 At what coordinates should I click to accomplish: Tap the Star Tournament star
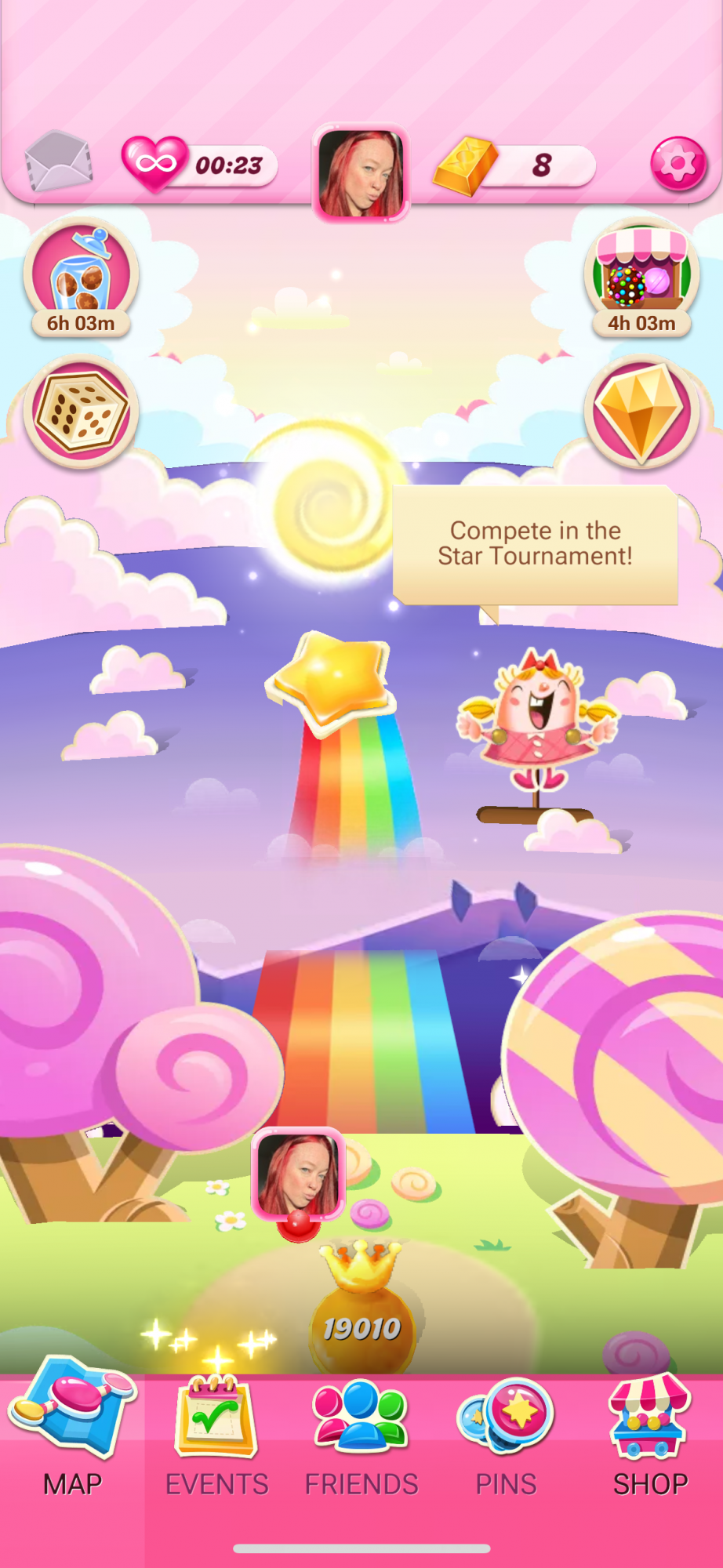[329, 681]
